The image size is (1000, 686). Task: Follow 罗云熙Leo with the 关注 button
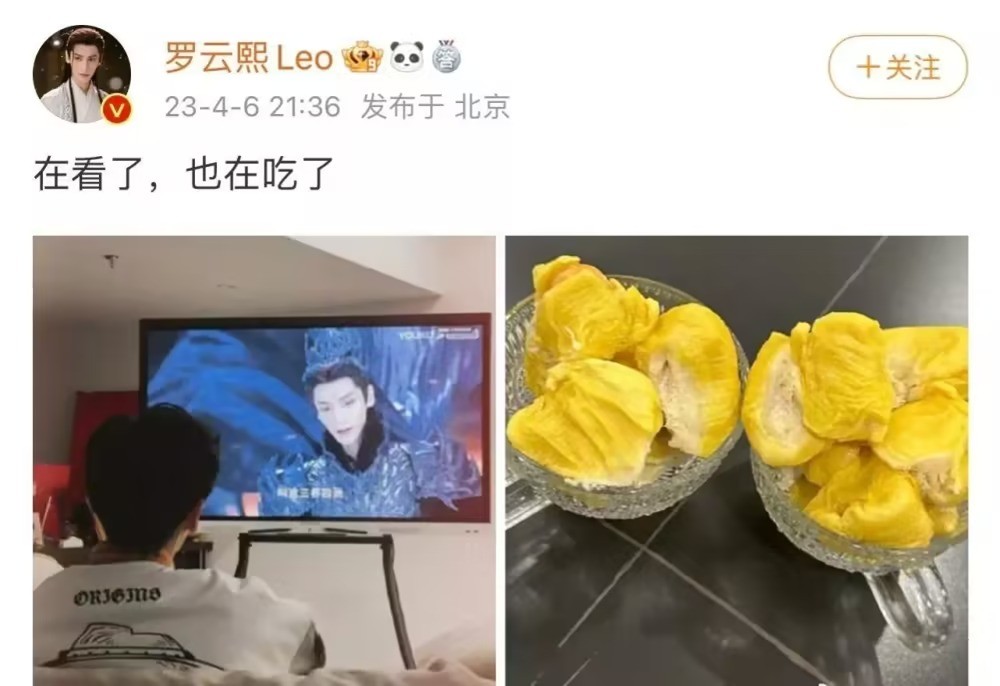[897, 67]
